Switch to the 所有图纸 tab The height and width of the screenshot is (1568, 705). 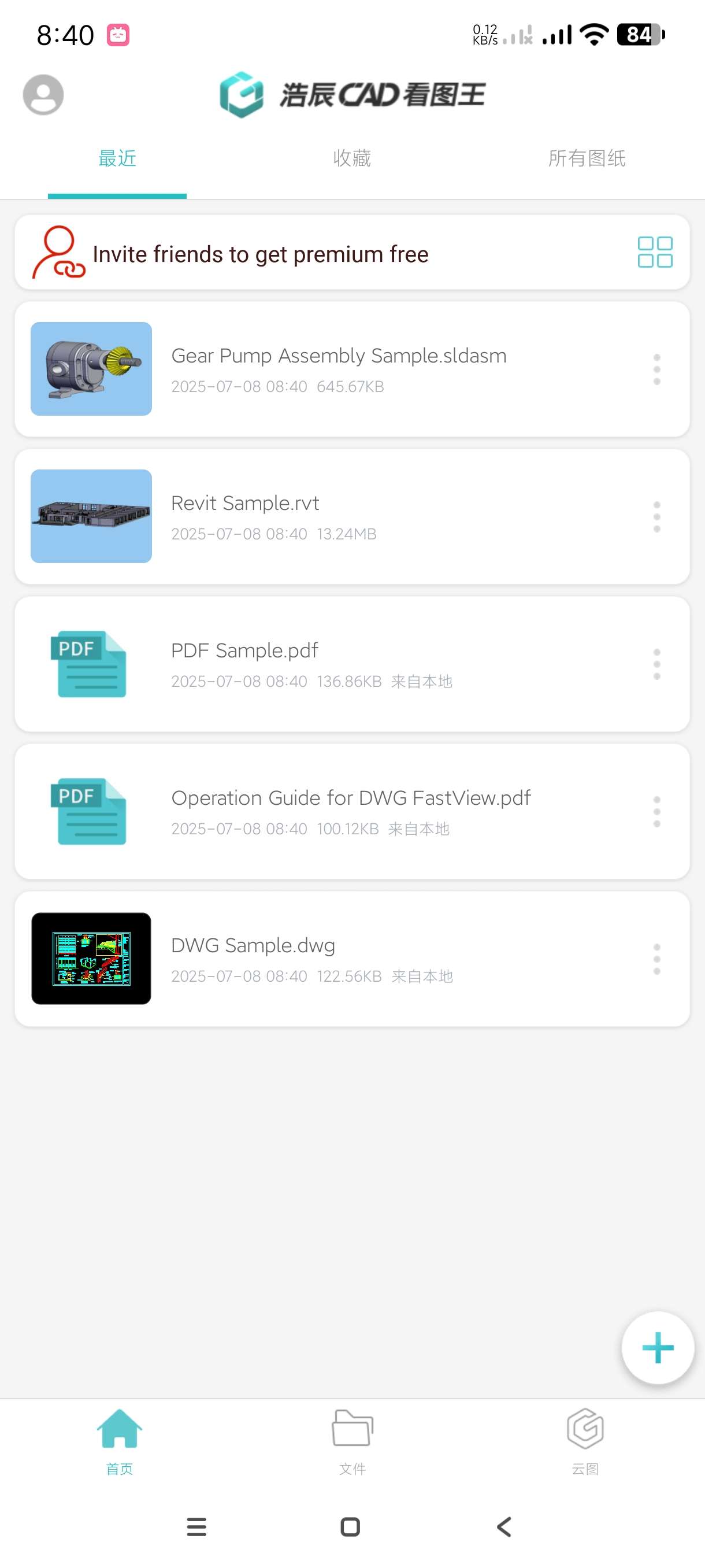[587, 158]
